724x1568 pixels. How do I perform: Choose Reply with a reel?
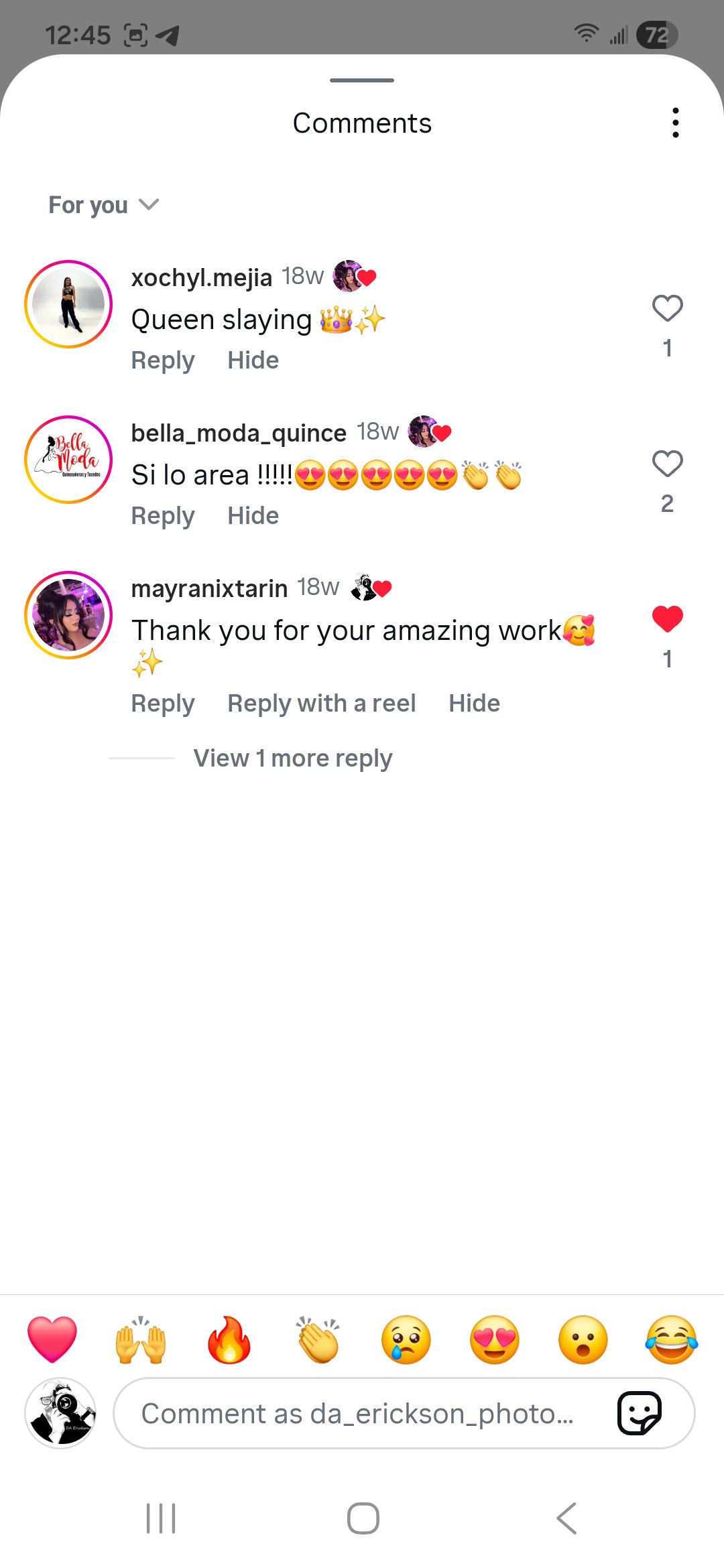321,704
